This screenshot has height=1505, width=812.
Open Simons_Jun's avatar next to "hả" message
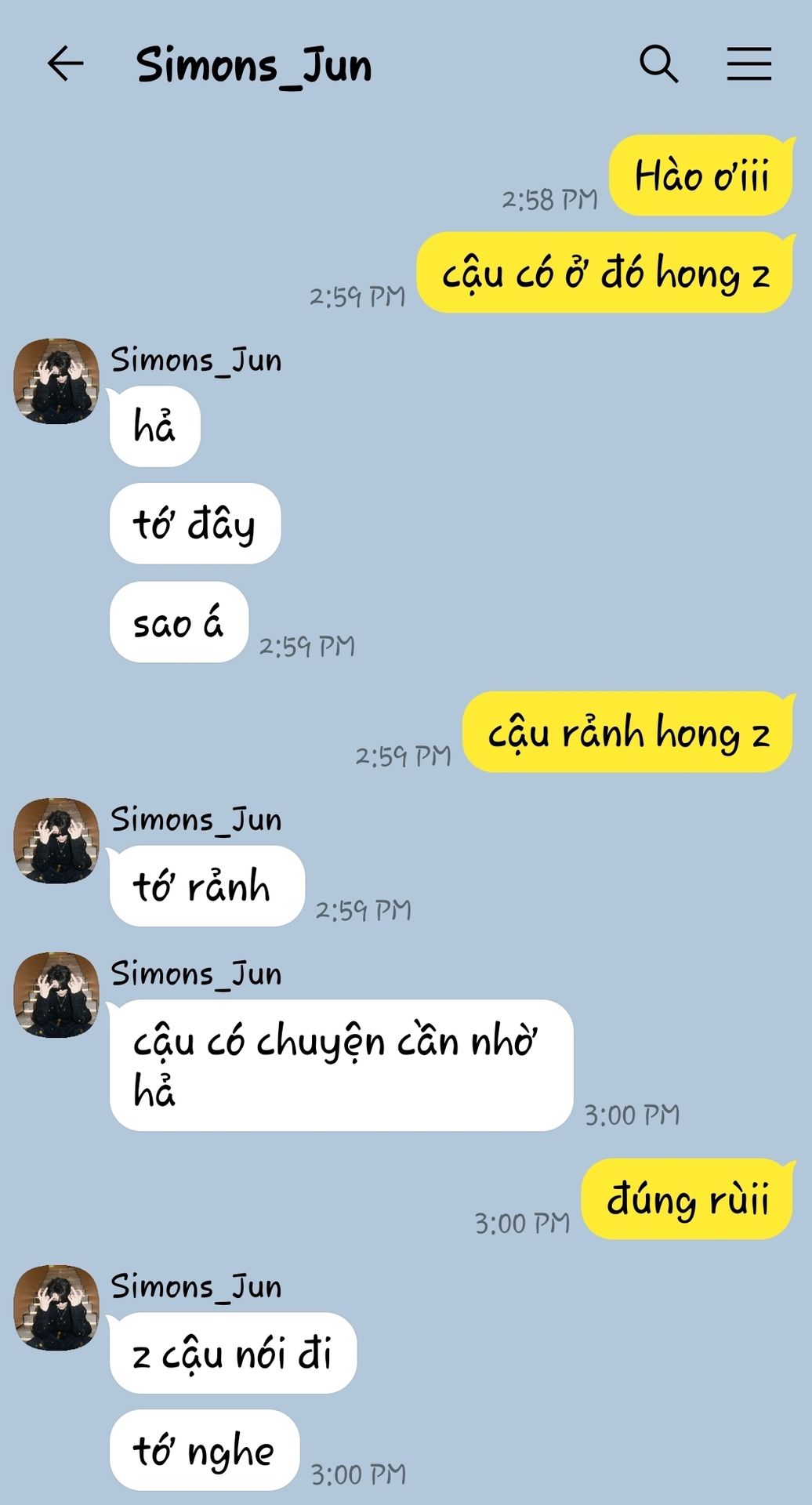click(56, 382)
